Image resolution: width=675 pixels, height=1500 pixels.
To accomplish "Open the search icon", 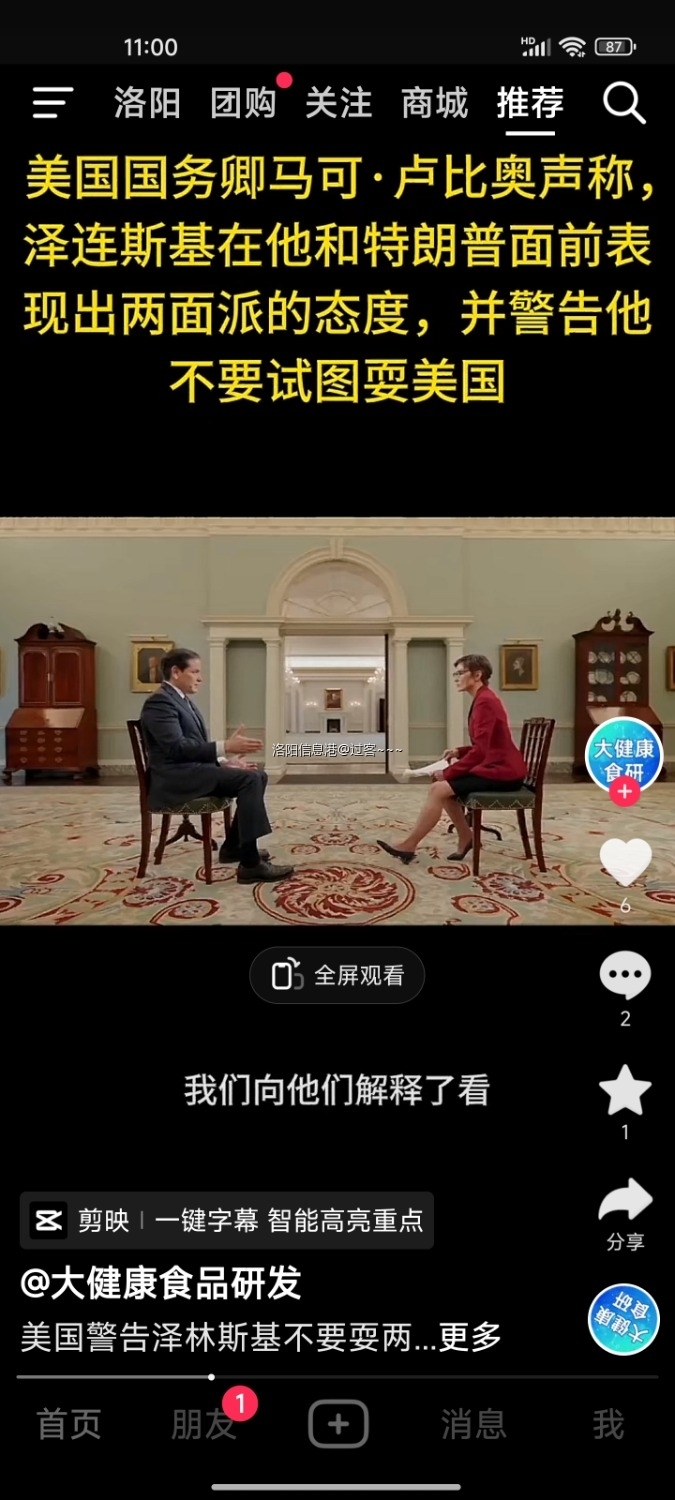I will (624, 103).
